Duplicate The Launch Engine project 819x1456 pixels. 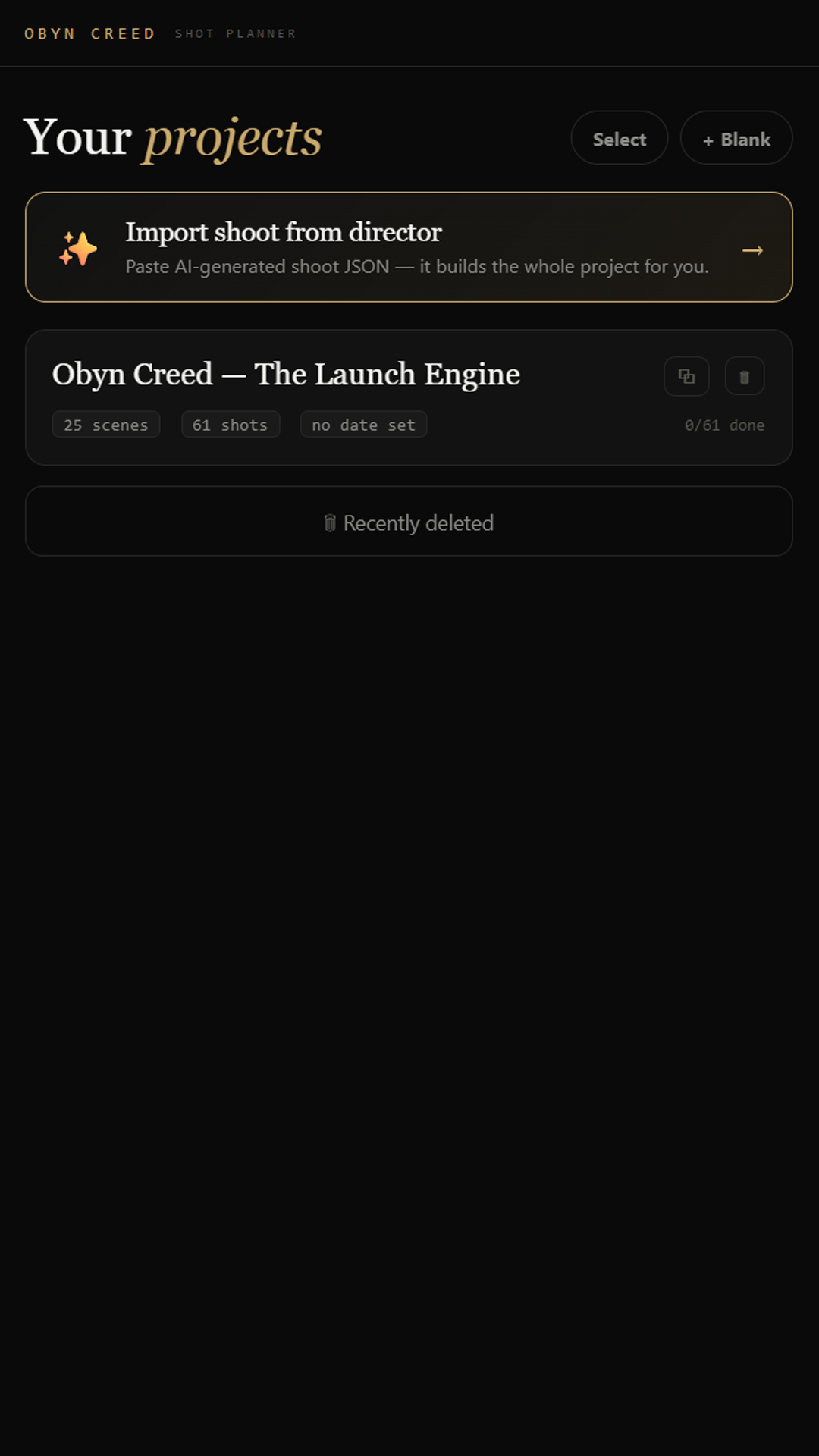(686, 376)
